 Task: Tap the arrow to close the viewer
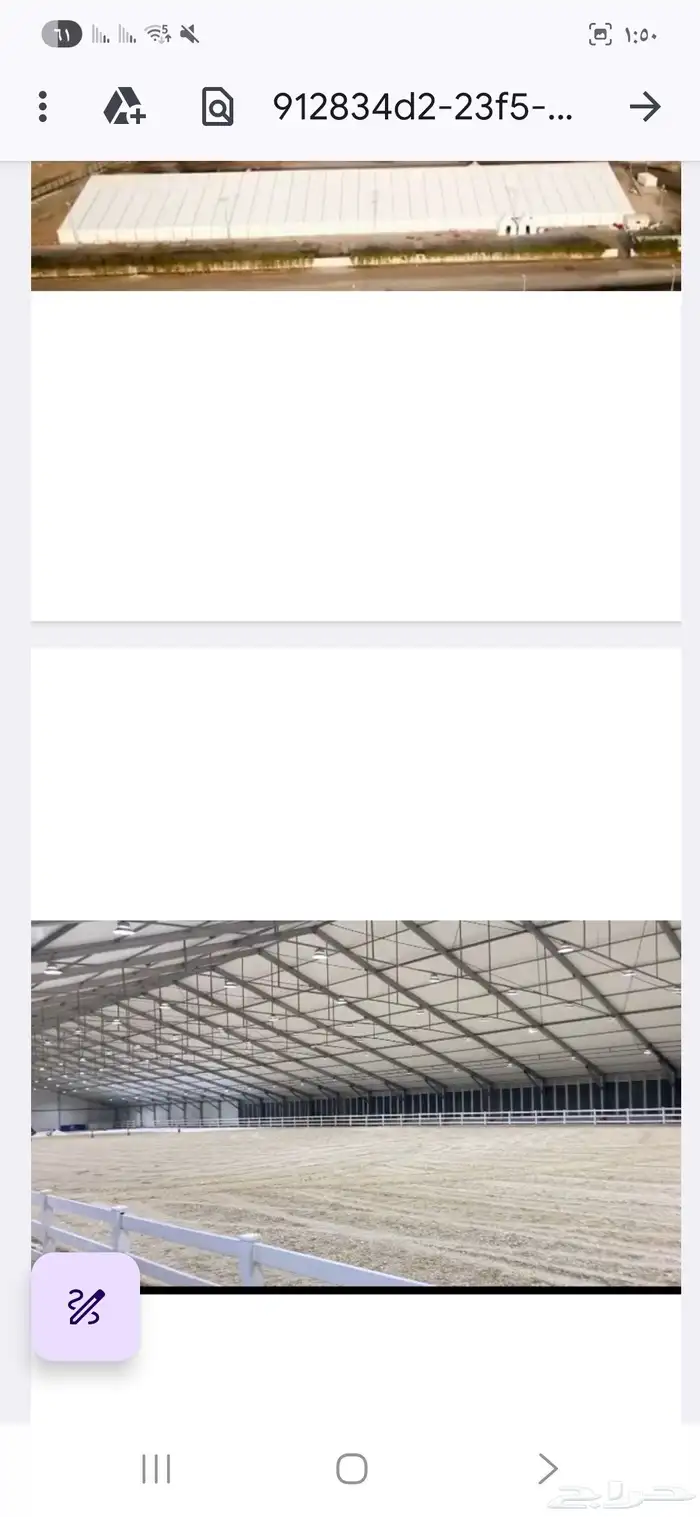645,107
